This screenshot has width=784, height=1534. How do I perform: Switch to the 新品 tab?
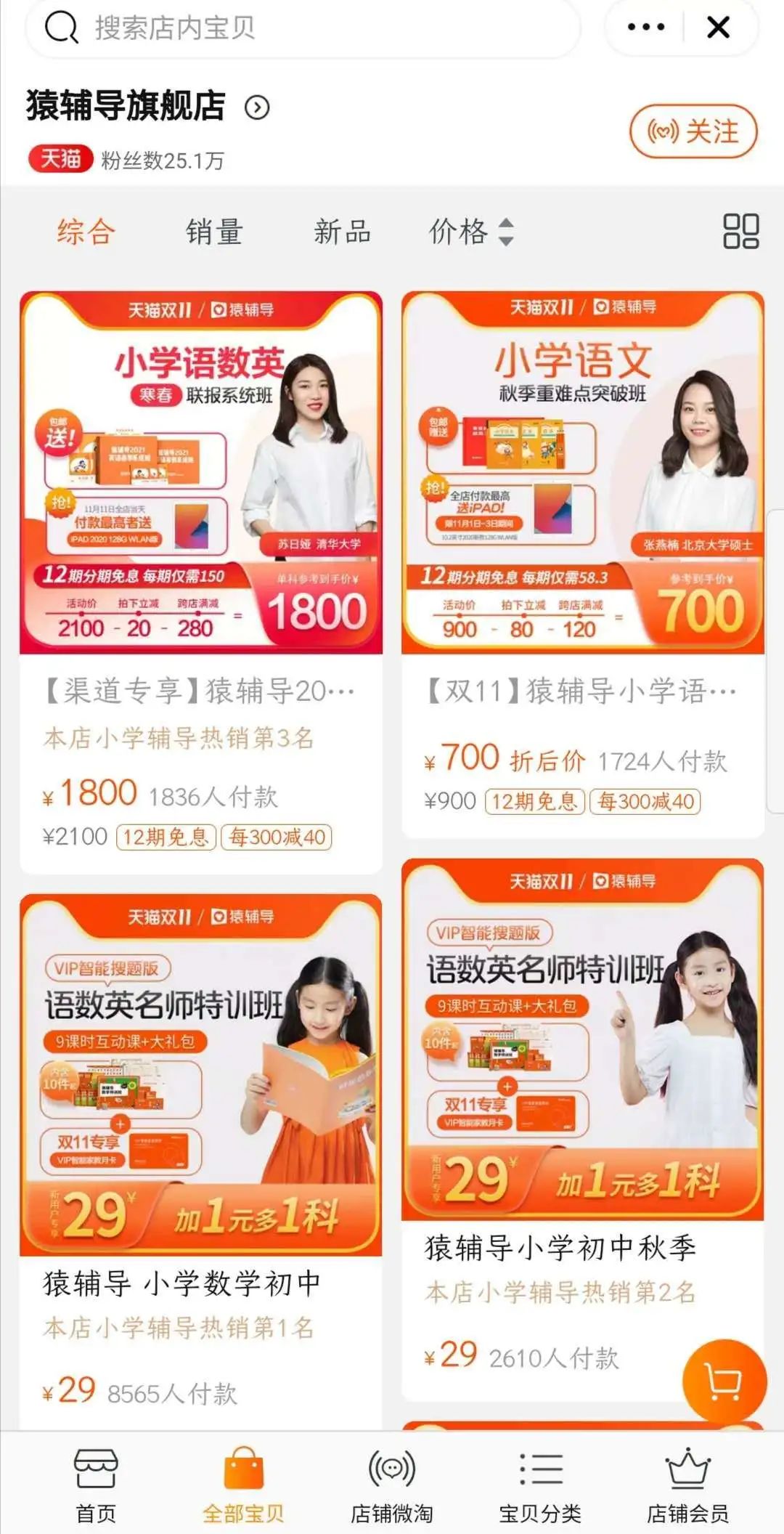point(342,232)
